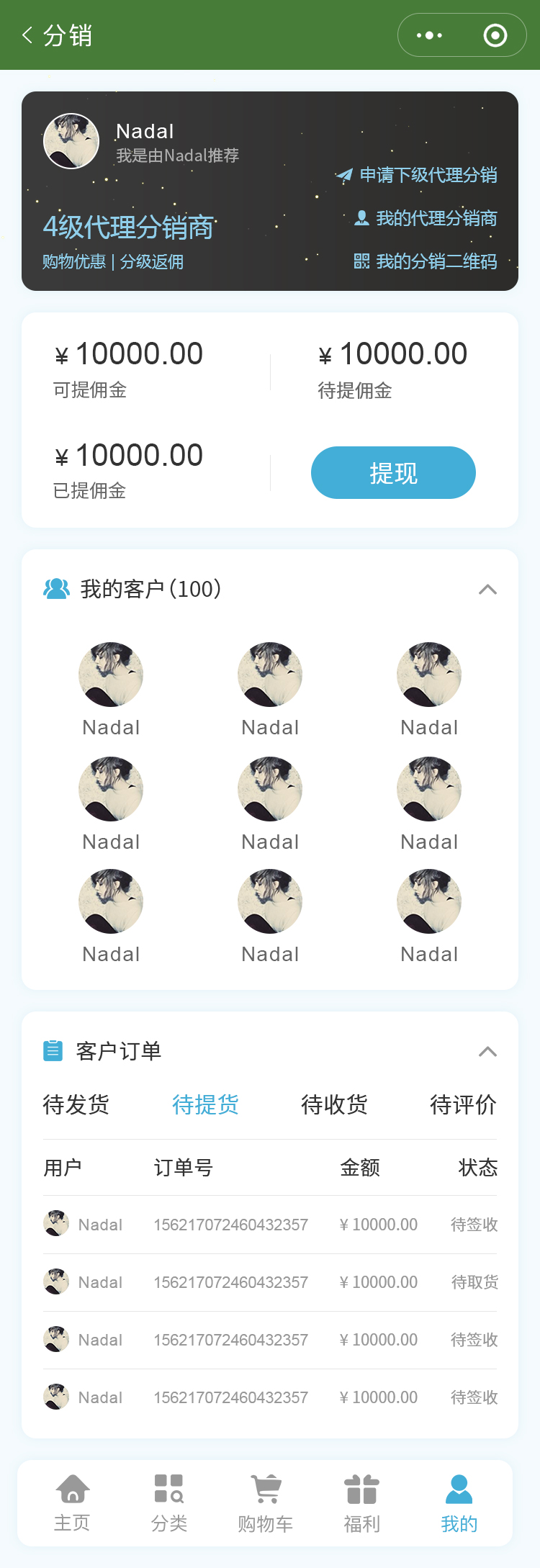Show the 待评价 orders tab
The image size is (540, 1568).
point(462,1104)
